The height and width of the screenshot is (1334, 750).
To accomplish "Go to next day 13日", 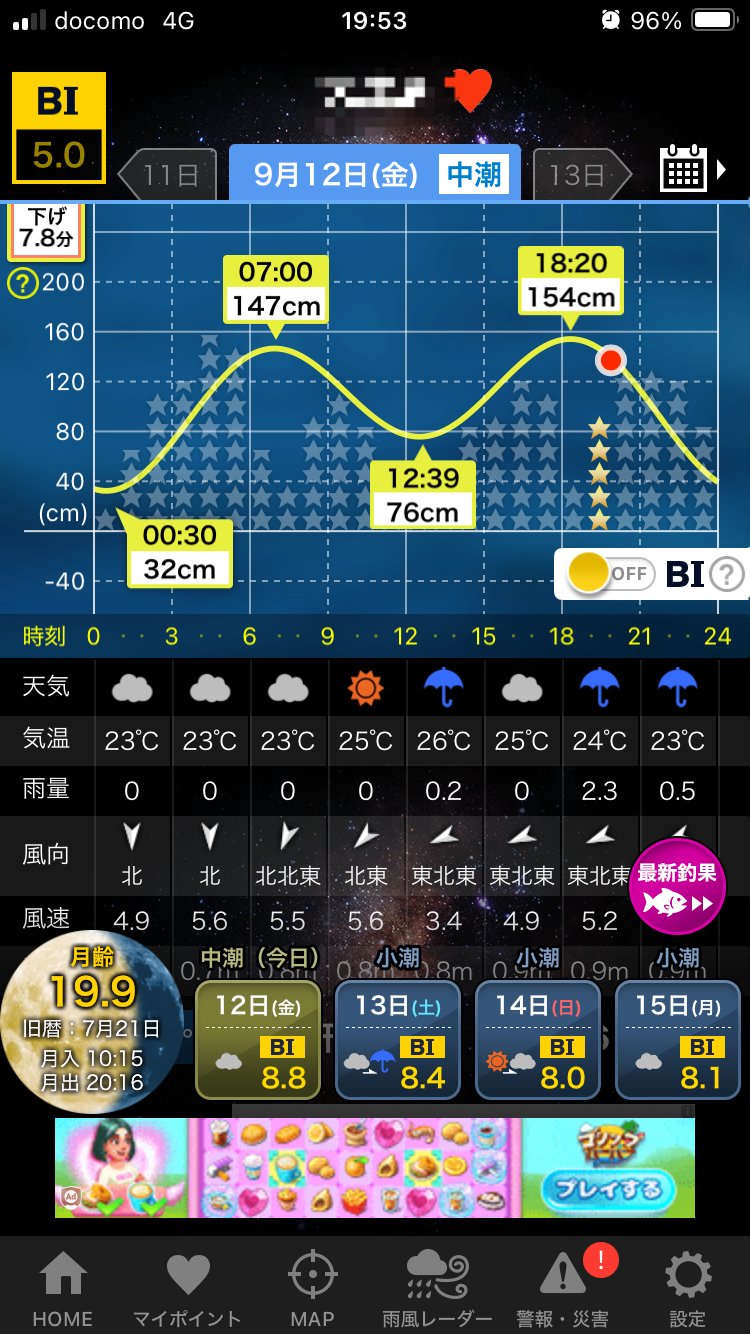I will [580, 175].
